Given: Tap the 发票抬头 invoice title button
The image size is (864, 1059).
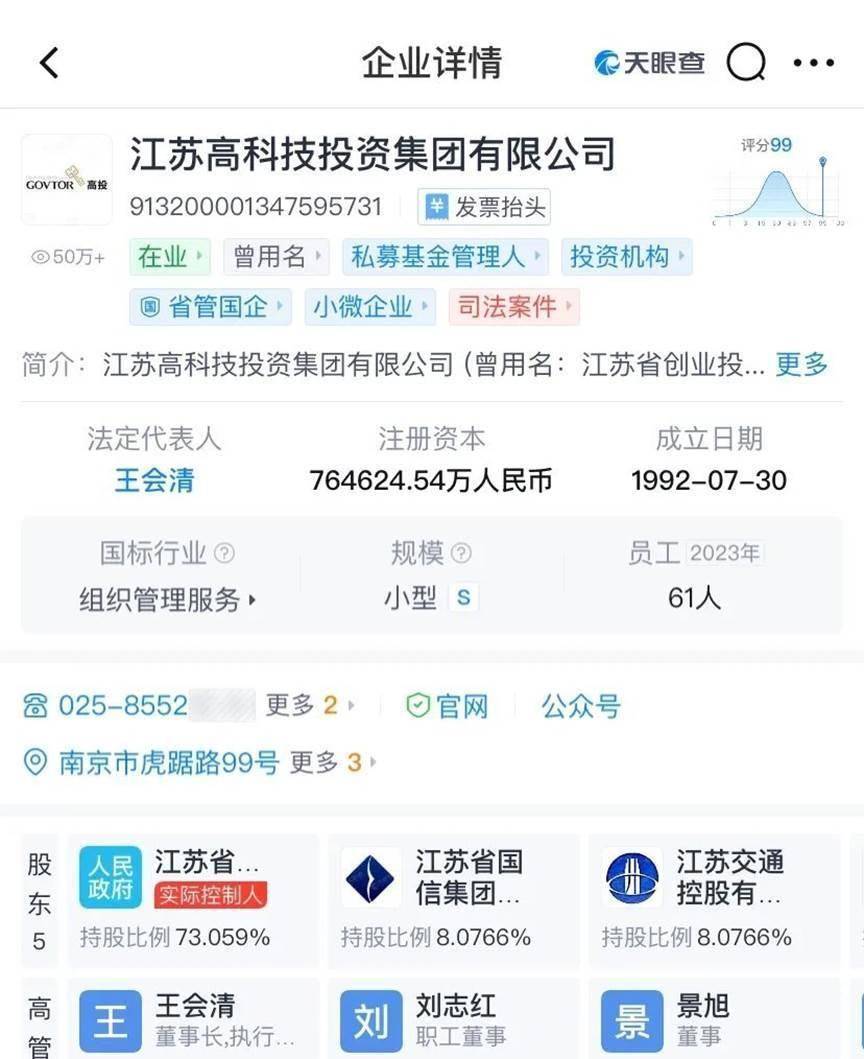Looking at the screenshot, I should pyautogui.click(x=485, y=207).
